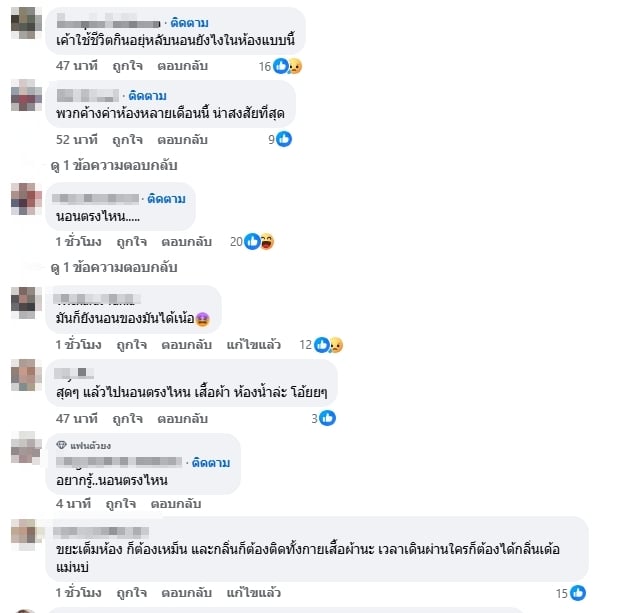Reply to the comment 'นอนตรงไหน.....'
Screen dimensions: 618x613
coord(186,242)
